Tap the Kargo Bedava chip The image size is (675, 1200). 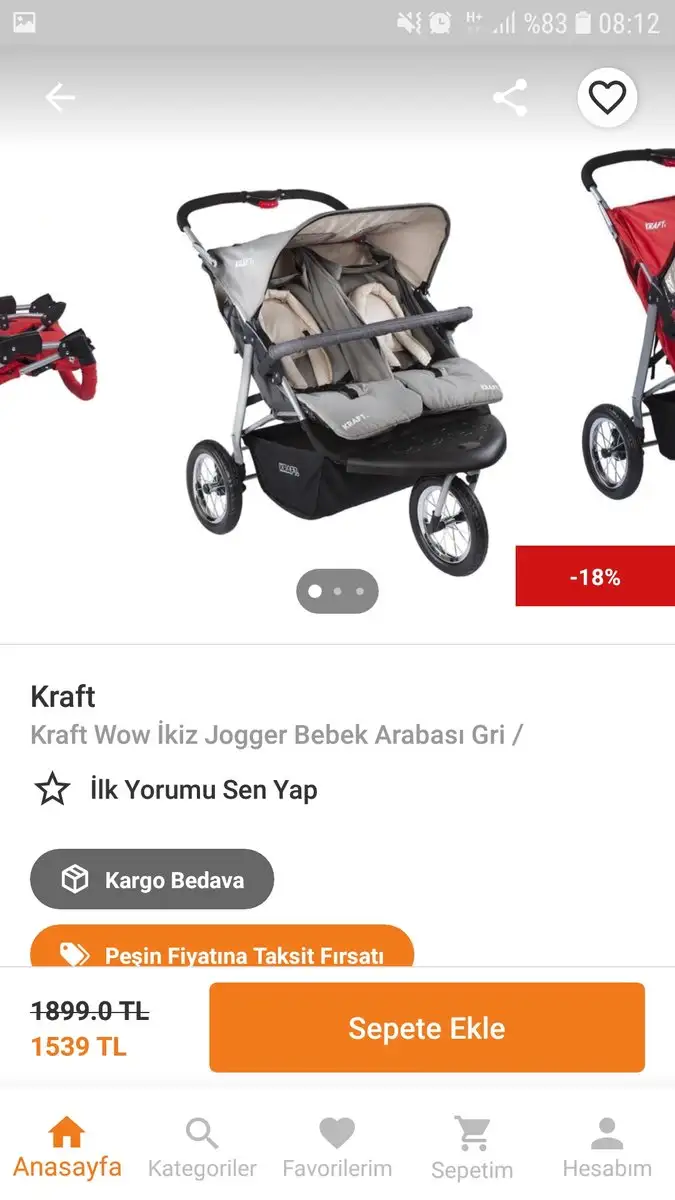coord(152,880)
